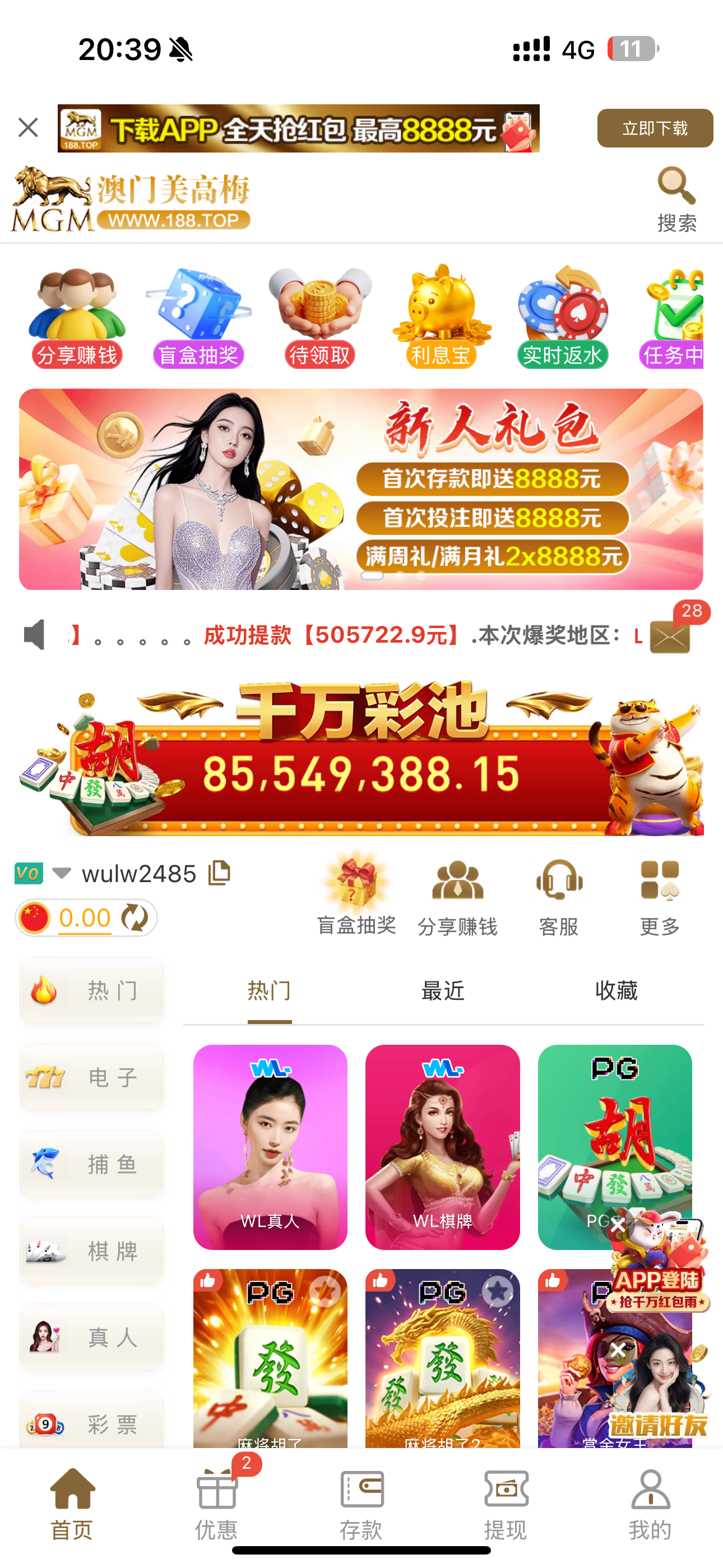Switch to the 我的 profile tab

pos(650,1502)
